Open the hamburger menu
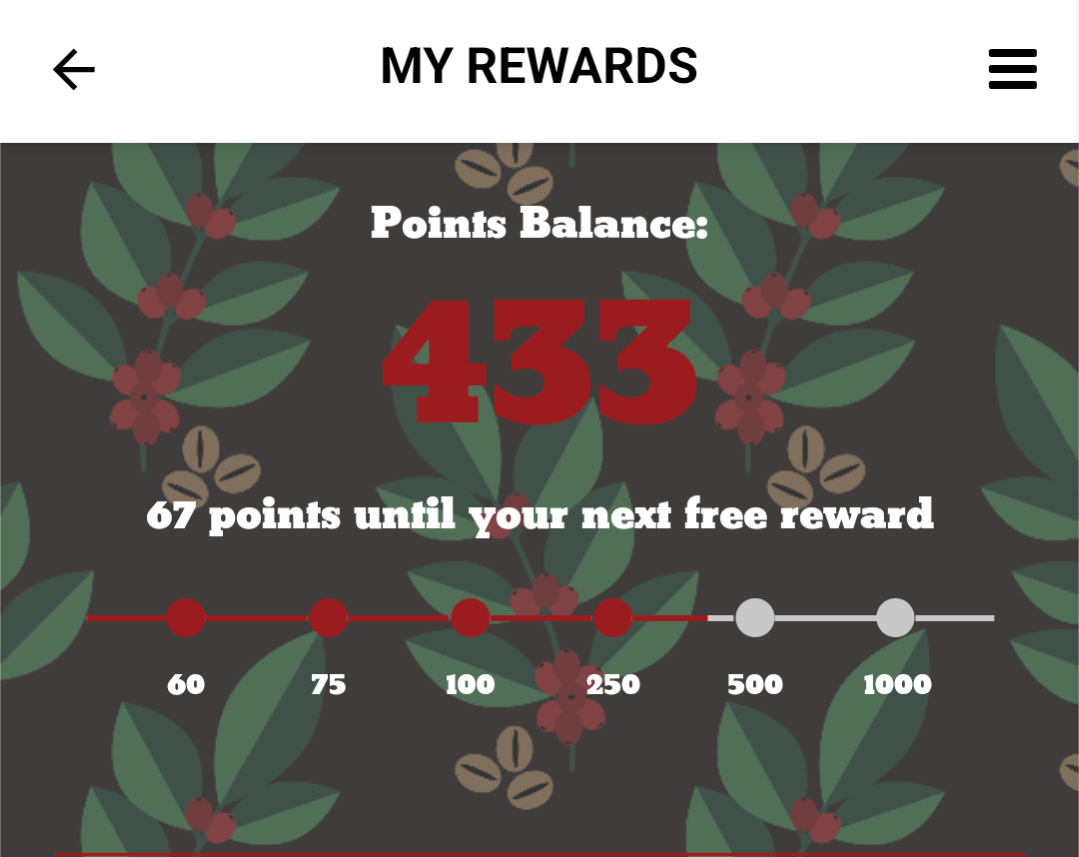The width and height of the screenshot is (1079, 857). (x=1012, y=69)
